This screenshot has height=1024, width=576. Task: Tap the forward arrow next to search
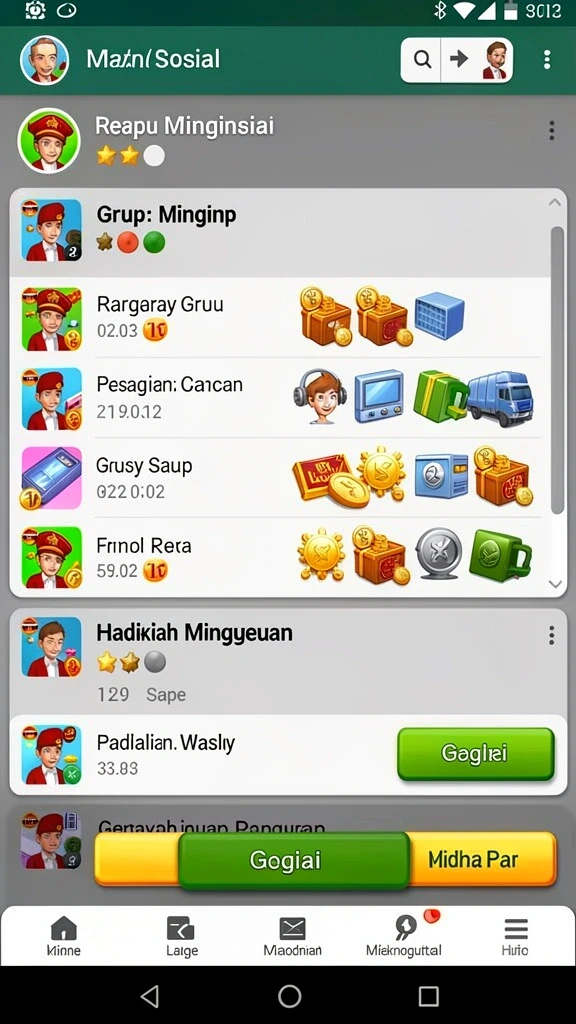tap(458, 59)
